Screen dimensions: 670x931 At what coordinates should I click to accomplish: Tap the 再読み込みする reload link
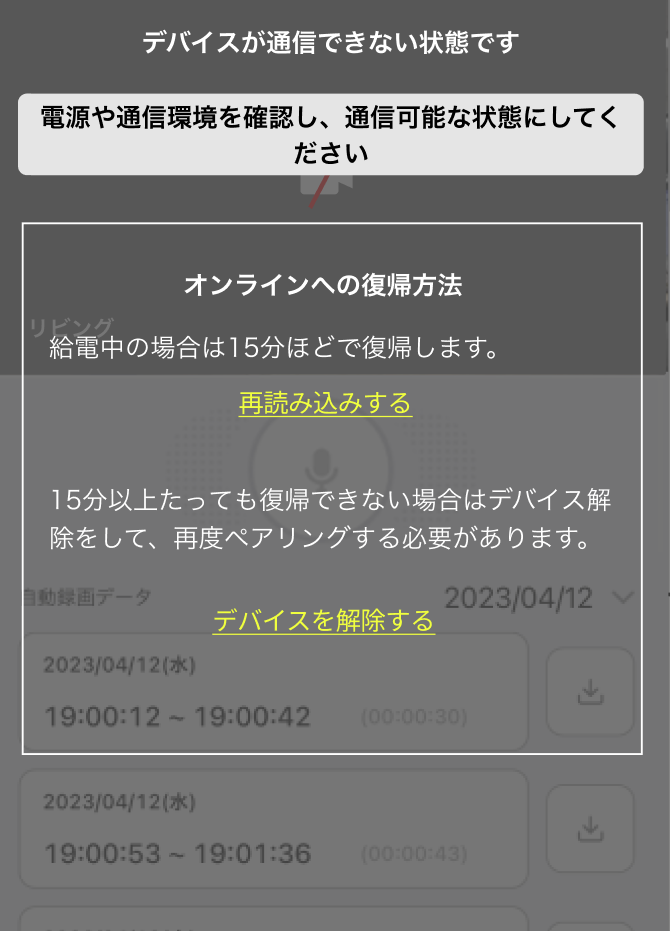click(325, 403)
